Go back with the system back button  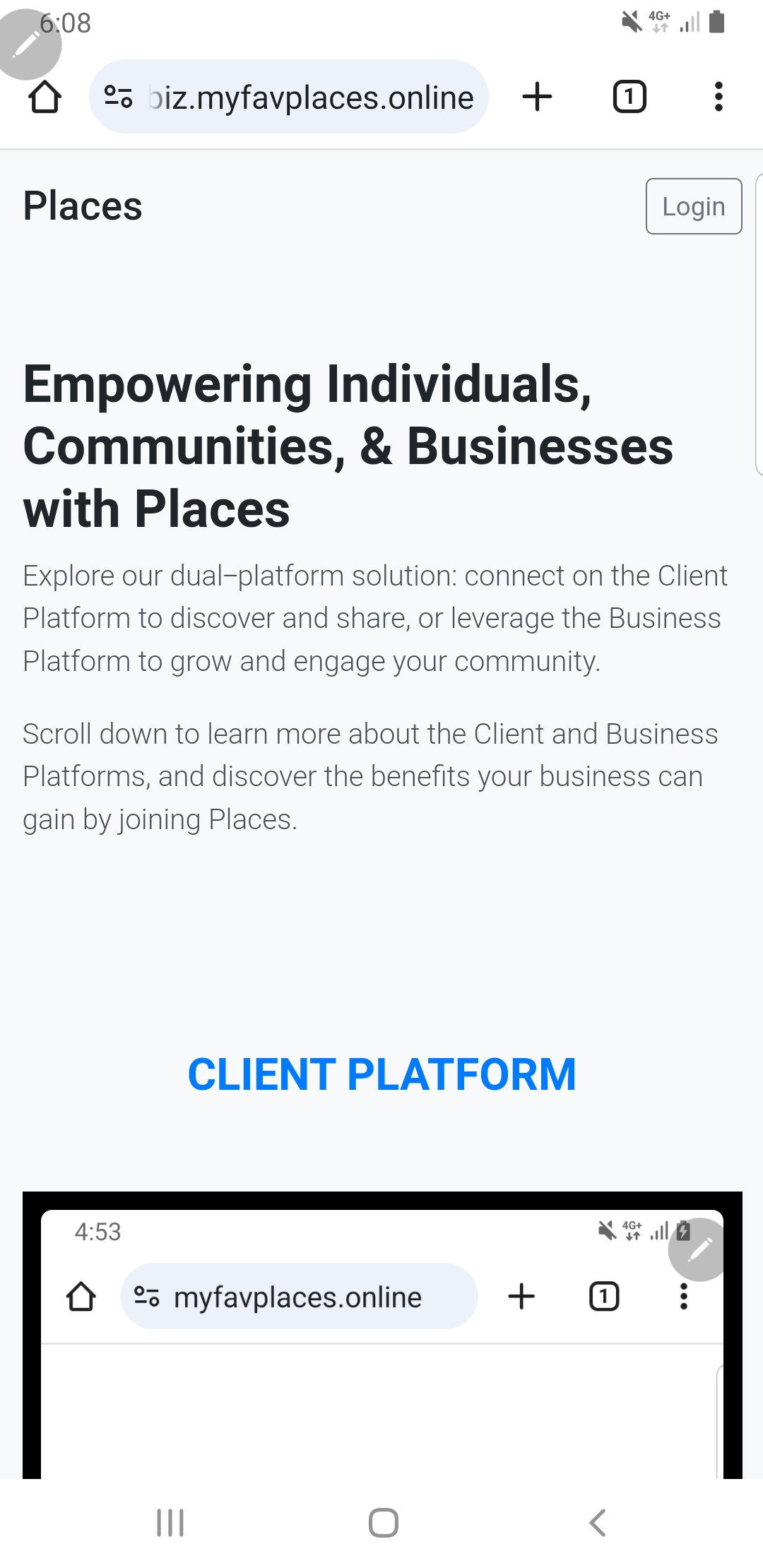598,1523
